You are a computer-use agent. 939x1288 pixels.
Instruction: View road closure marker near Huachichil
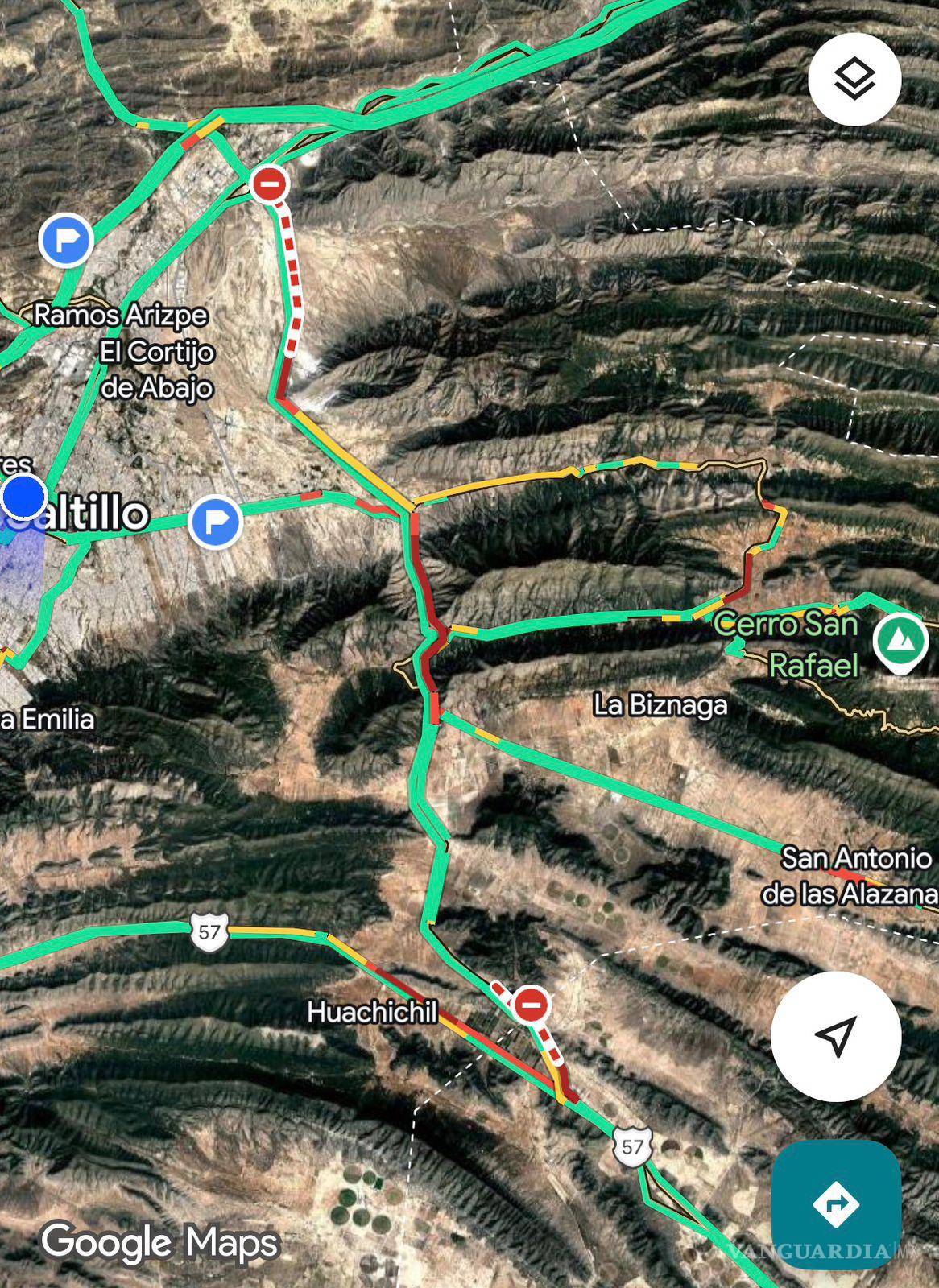[x=531, y=1005]
